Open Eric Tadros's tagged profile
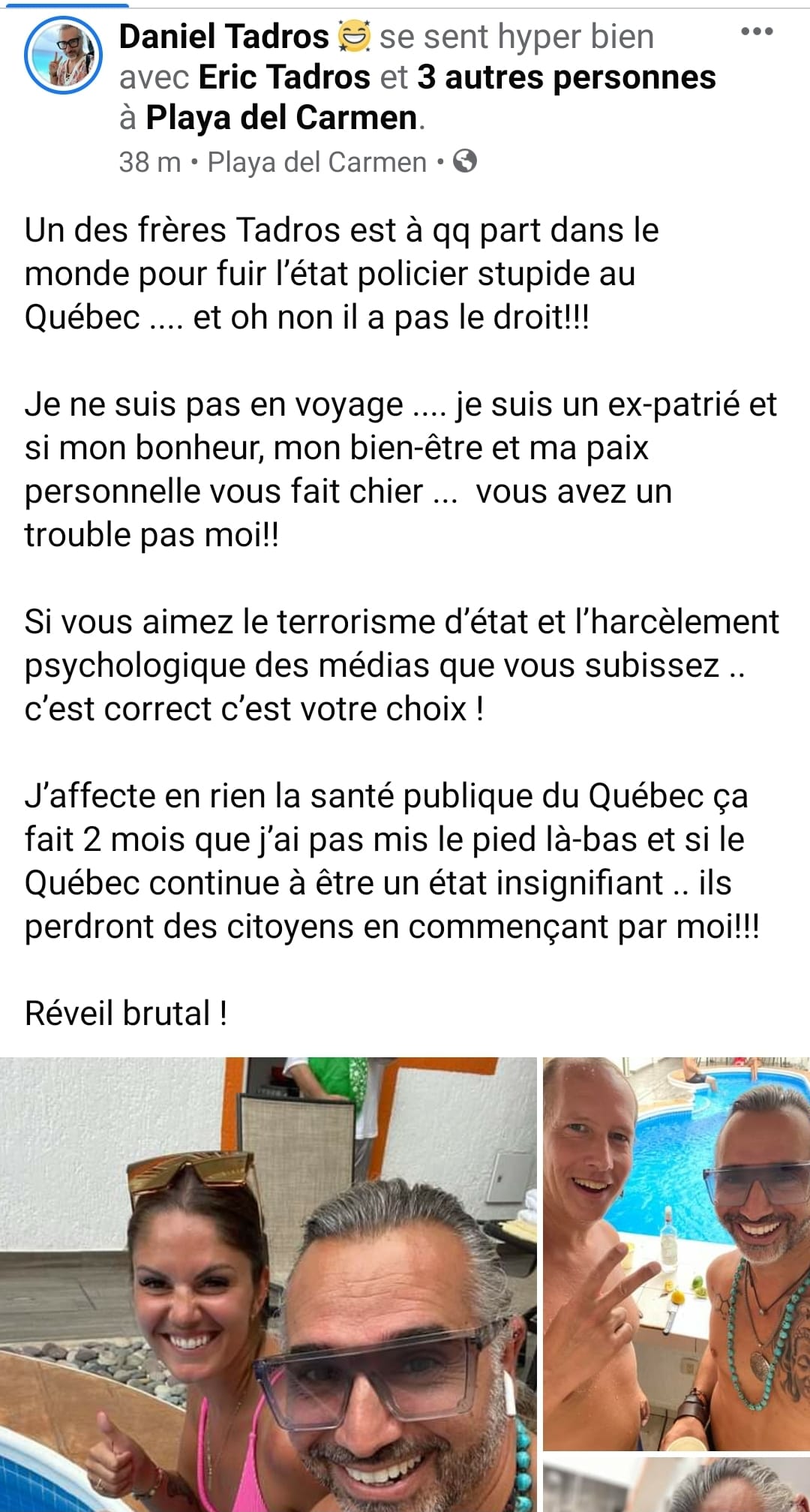This screenshot has height=1512, width=810. (x=284, y=77)
